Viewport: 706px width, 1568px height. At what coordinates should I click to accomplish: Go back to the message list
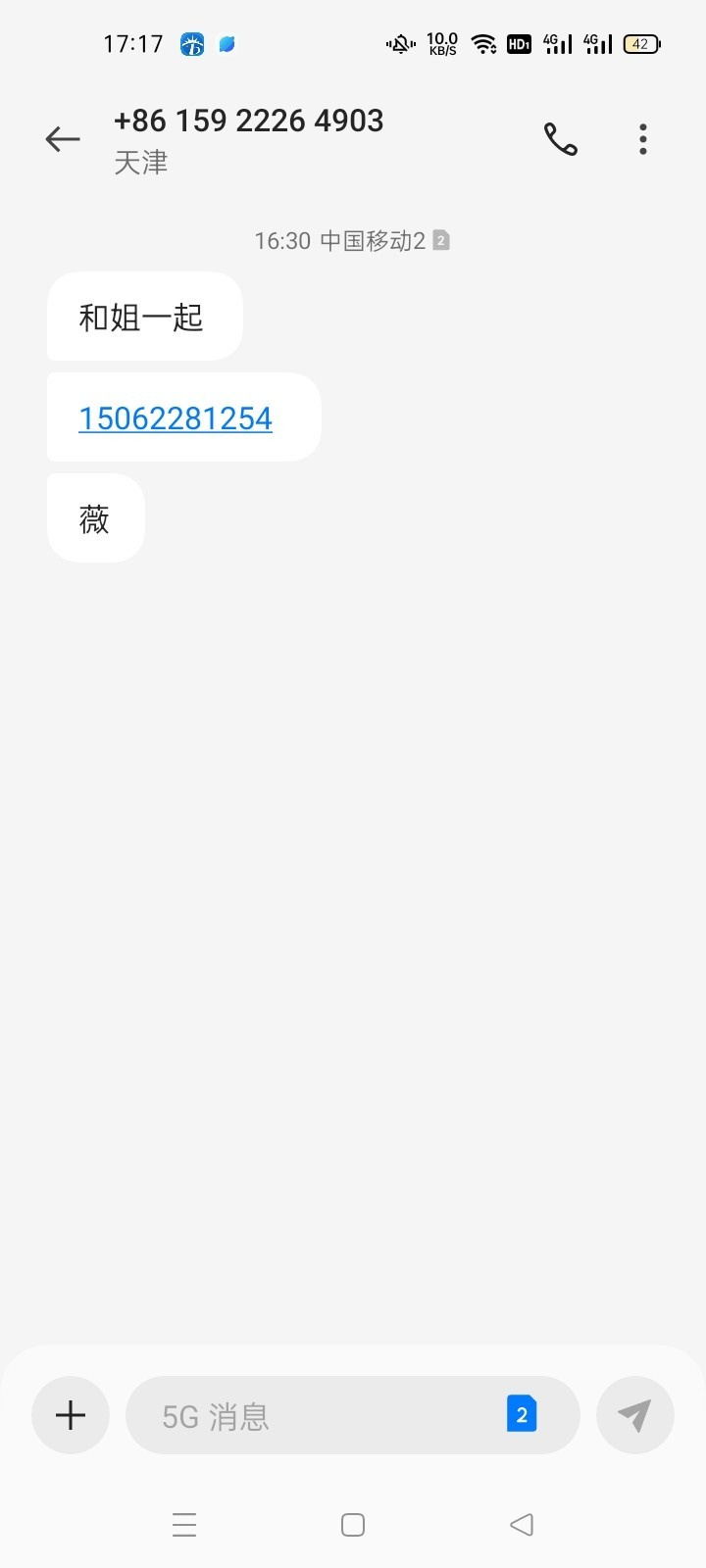(x=63, y=140)
